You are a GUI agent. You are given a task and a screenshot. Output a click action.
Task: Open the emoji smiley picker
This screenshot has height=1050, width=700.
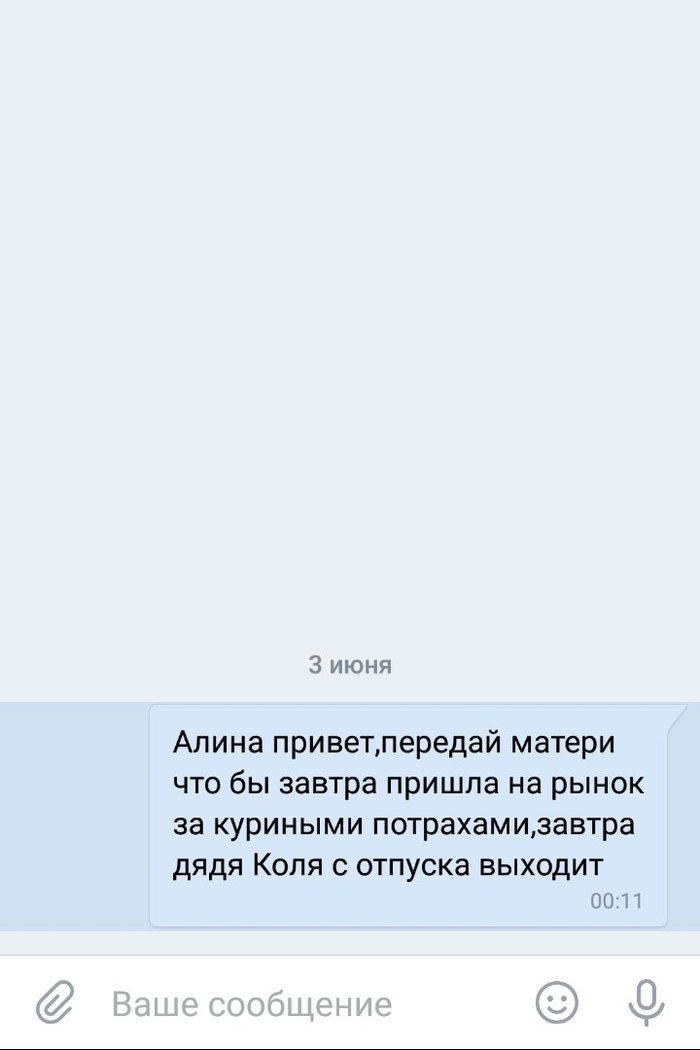point(557,1002)
